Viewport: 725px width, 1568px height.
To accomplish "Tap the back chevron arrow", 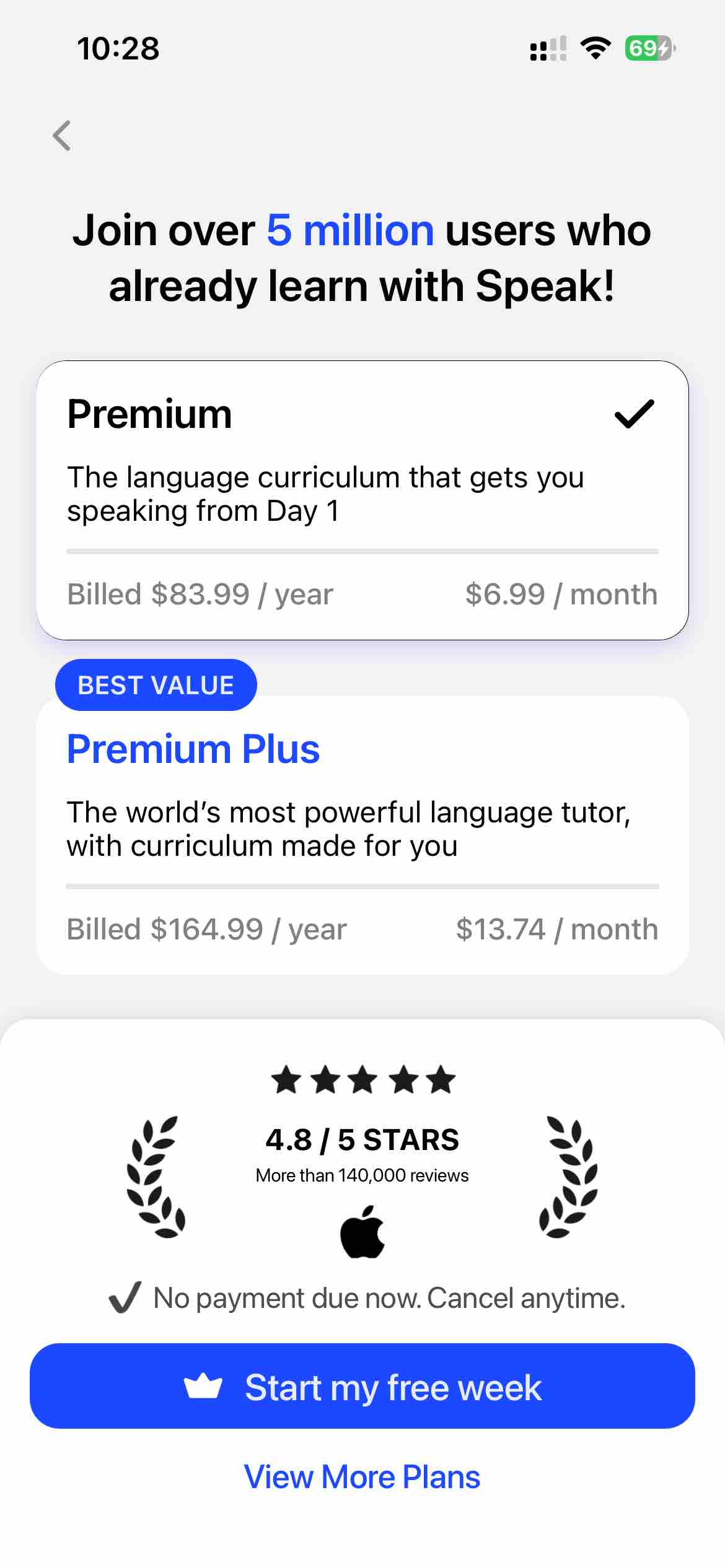I will click(62, 136).
